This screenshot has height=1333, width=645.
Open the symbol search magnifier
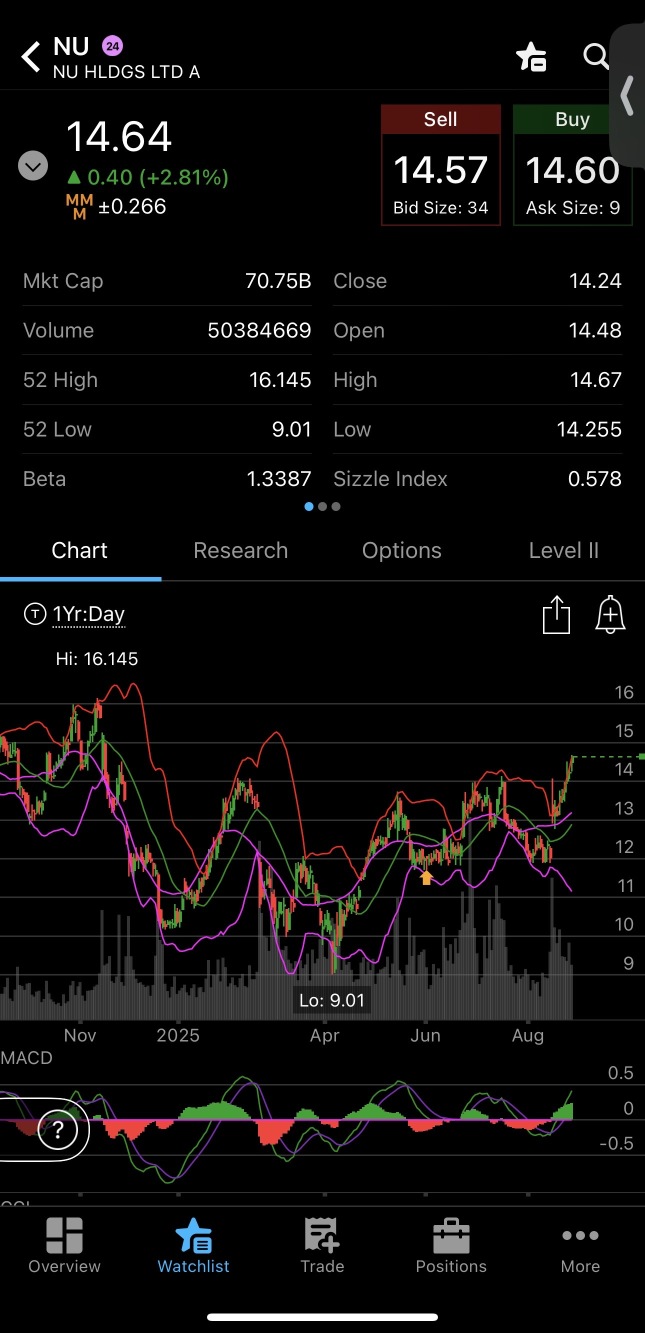596,56
